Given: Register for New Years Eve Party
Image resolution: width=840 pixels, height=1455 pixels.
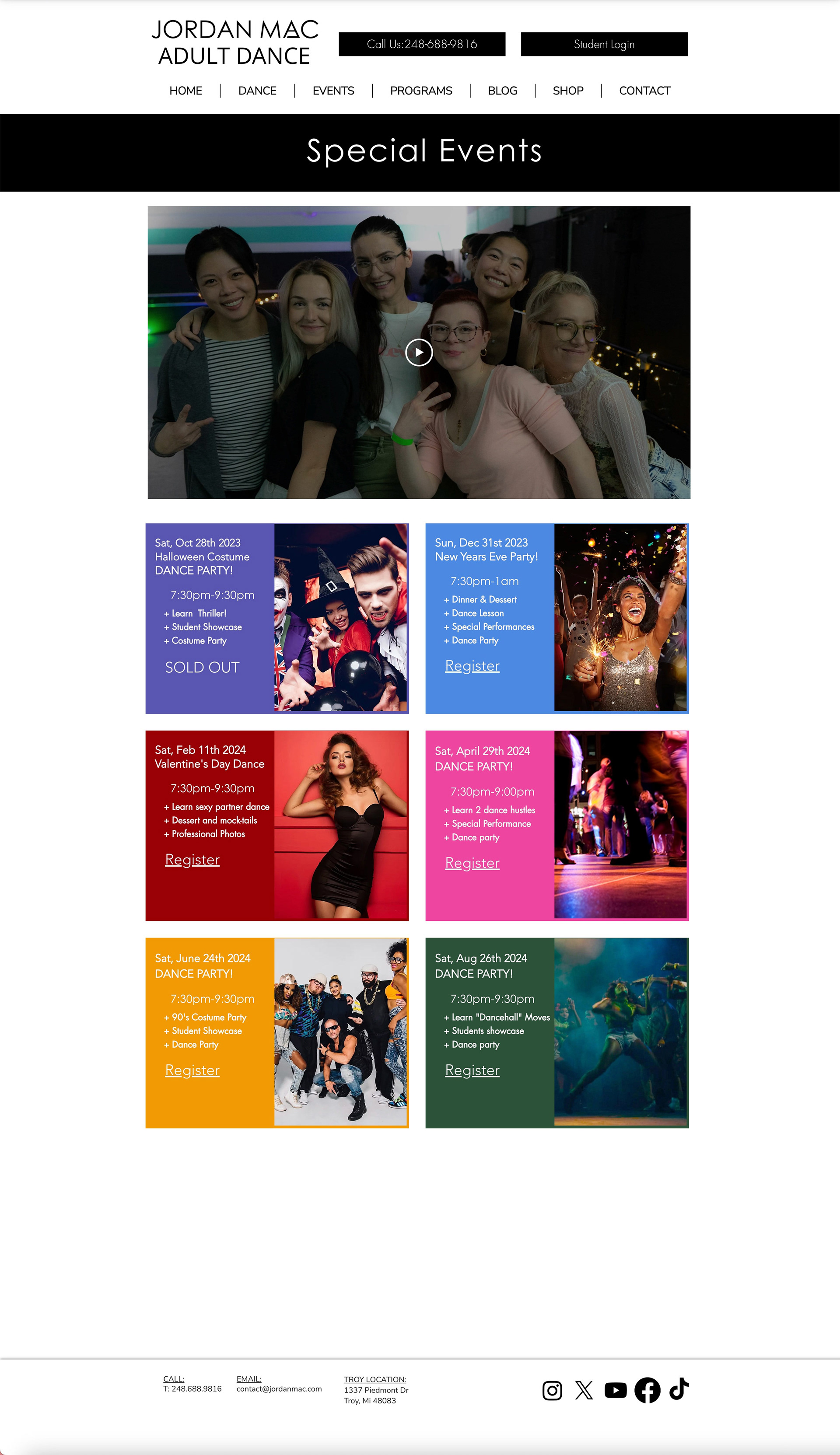Looking at the screenshot, I should pyautogui.click(x=472, y=666).
